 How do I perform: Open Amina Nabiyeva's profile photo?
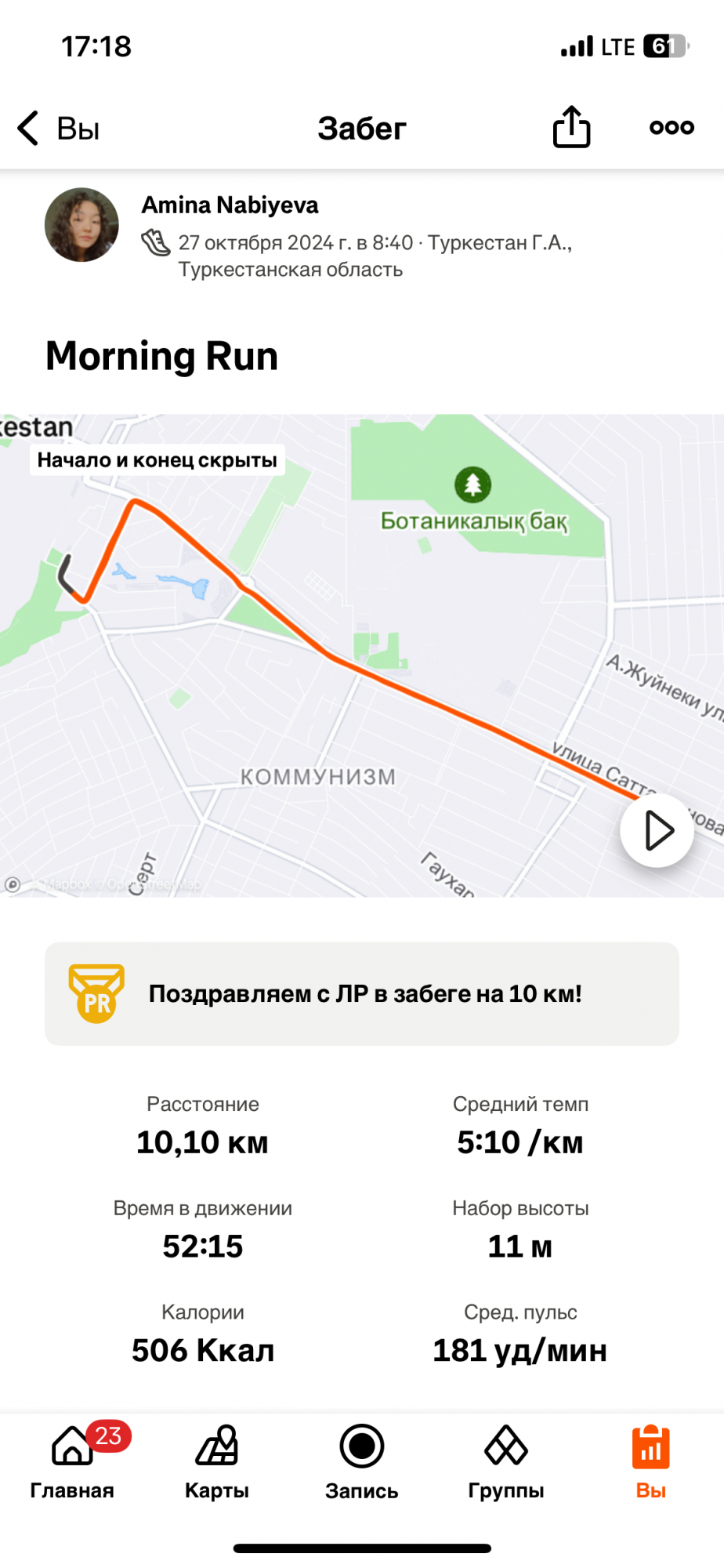[81, 225]
